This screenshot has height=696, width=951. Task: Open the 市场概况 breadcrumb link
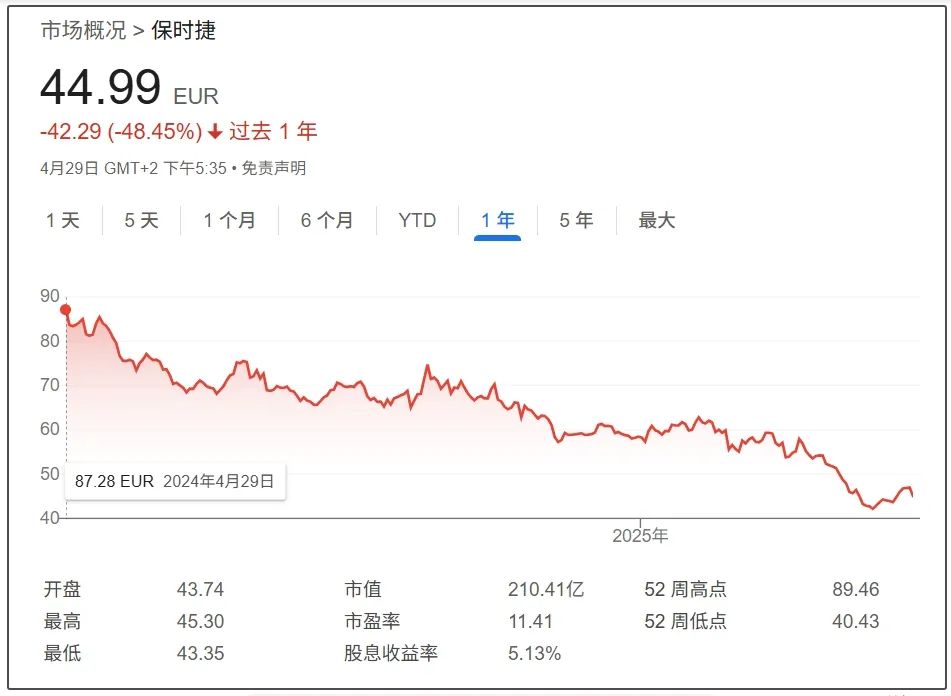(x=83, y=31)
